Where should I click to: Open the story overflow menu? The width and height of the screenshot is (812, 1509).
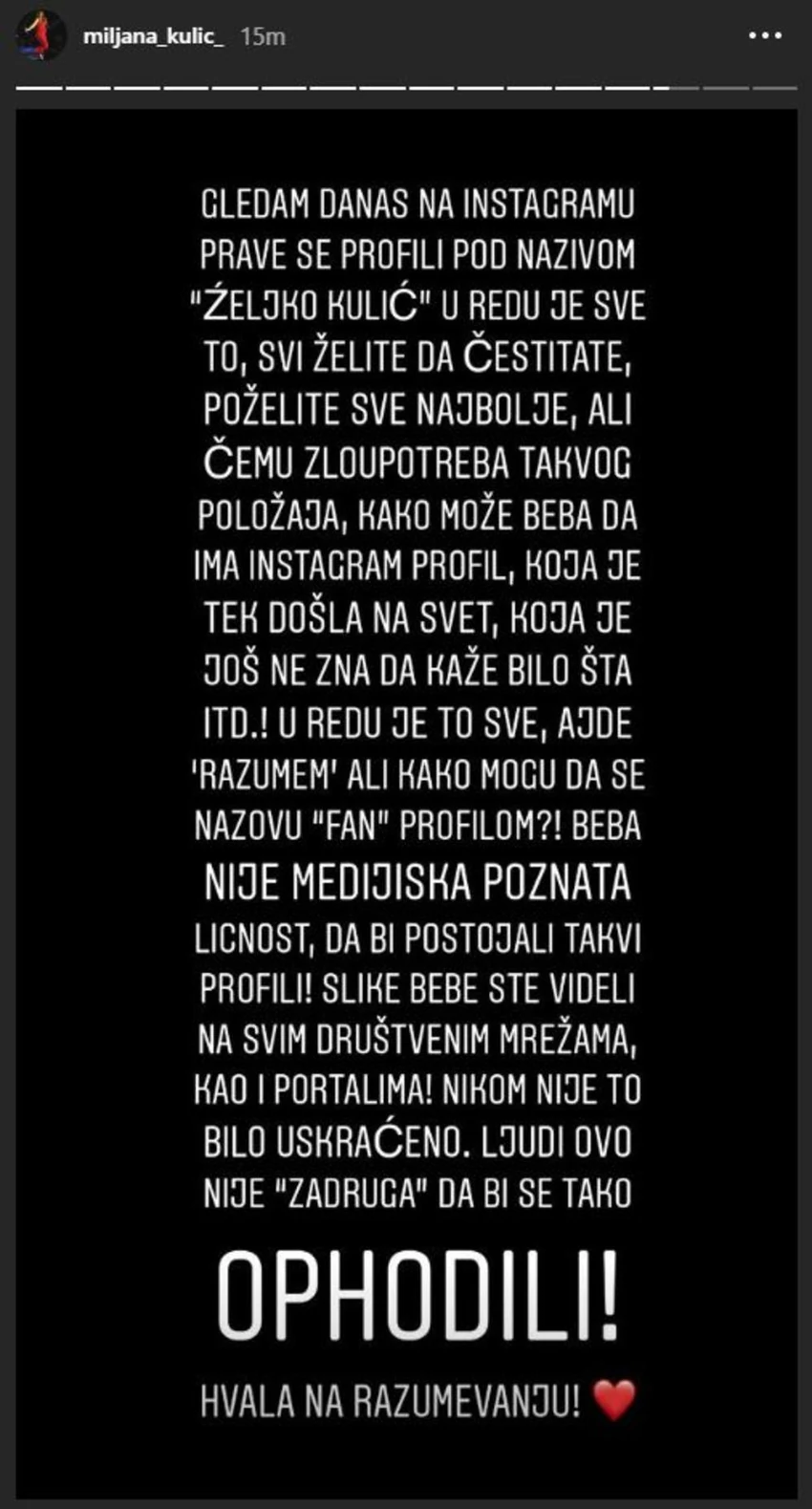tap(764, 36)
